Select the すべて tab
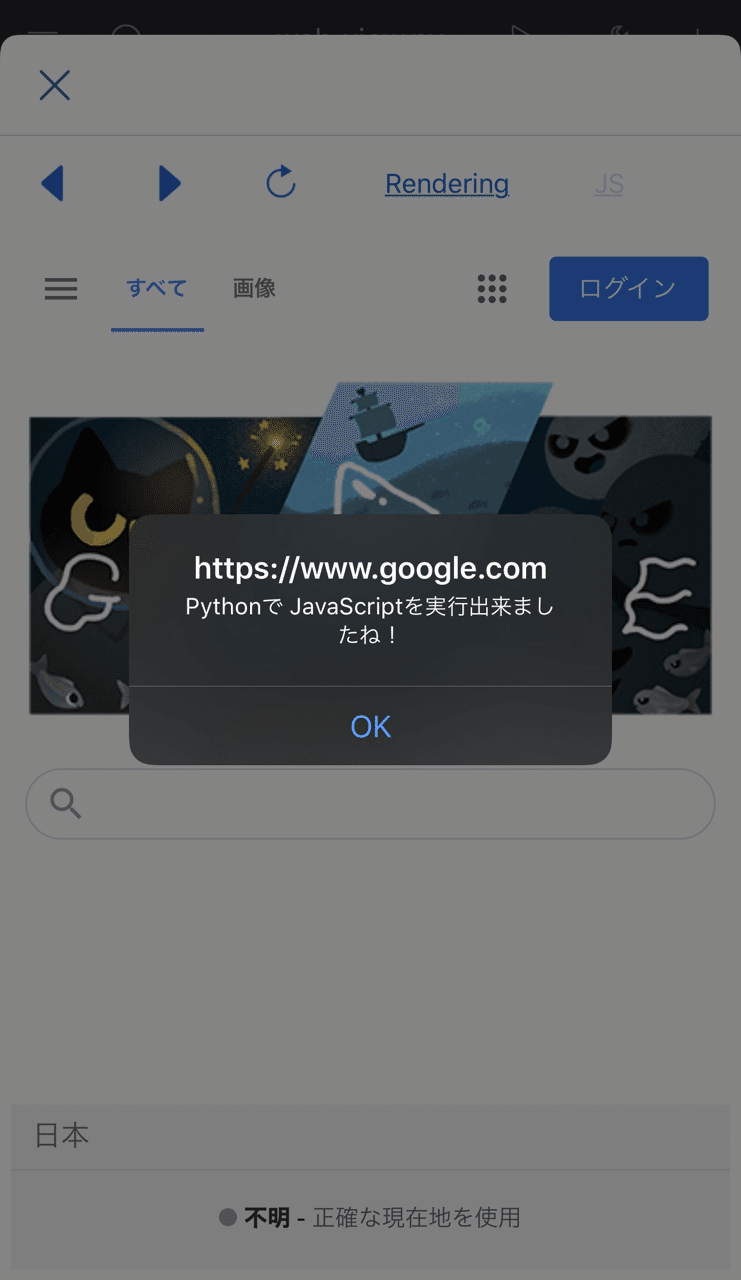 pos(156,289)
